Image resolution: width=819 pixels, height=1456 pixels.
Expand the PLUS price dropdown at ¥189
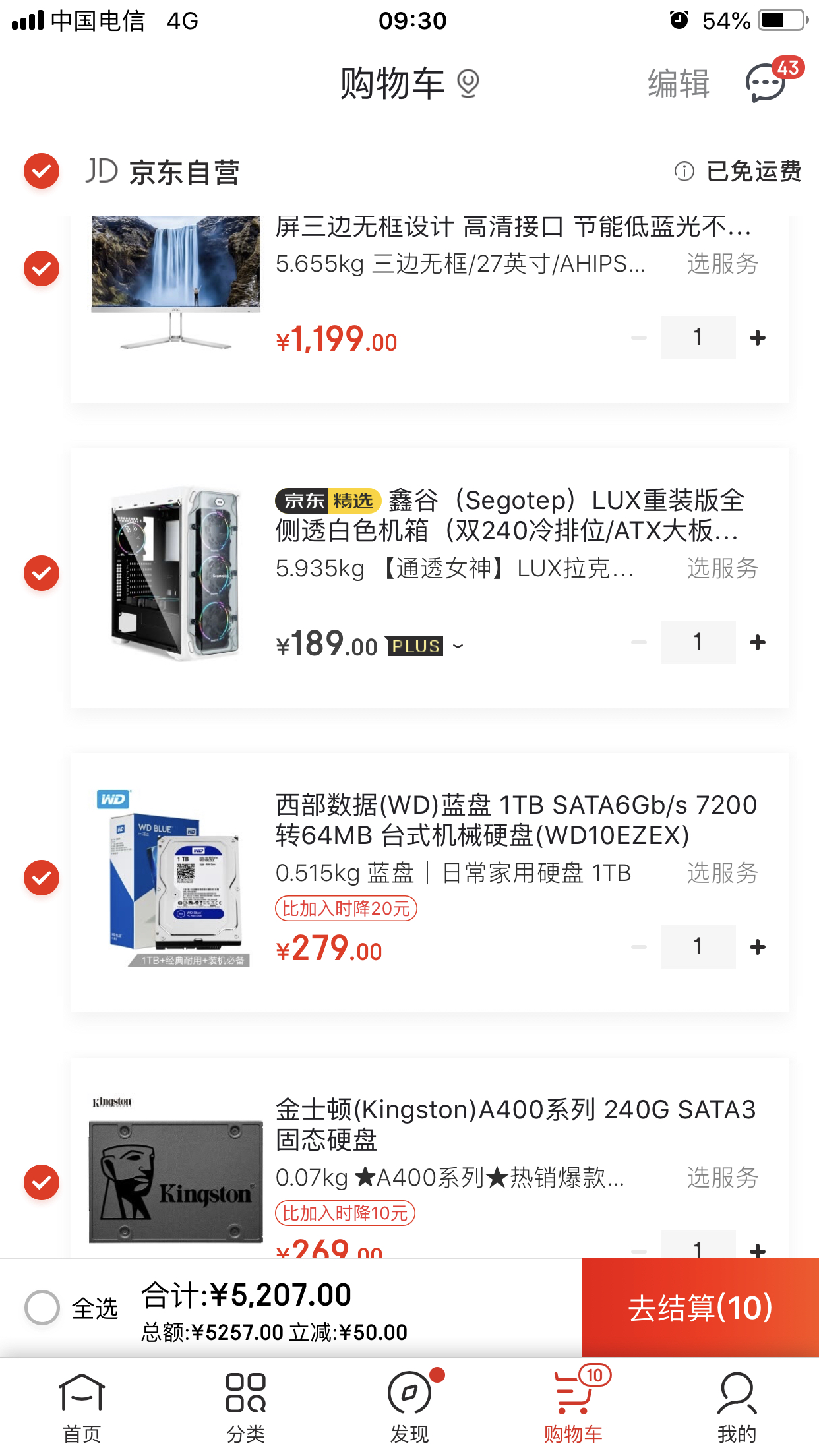(458, 646)
